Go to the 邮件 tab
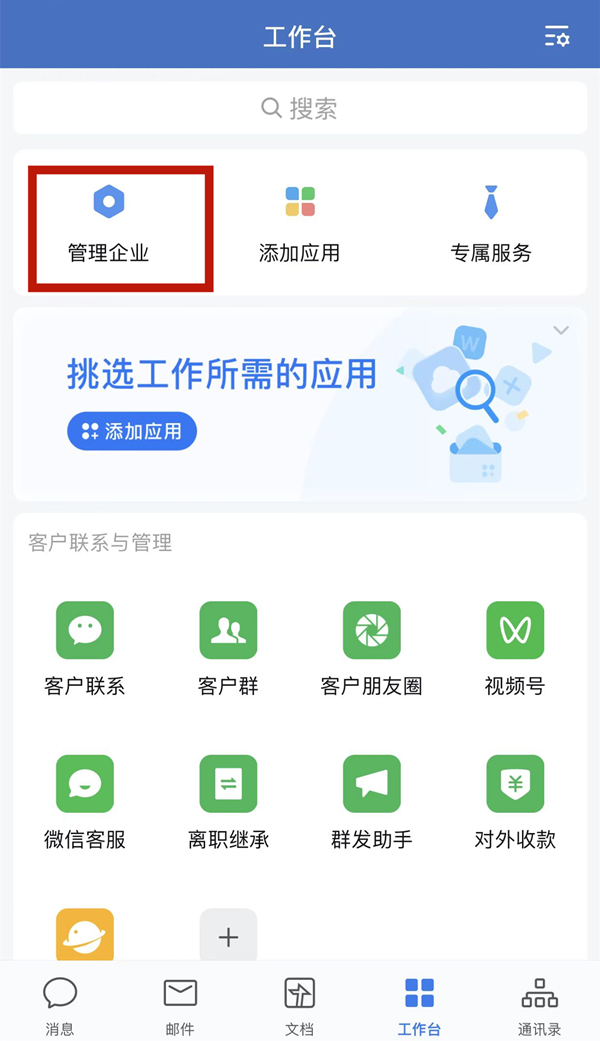The width and height of the screenshot is (600, 1041). [x=180, y=1005]
